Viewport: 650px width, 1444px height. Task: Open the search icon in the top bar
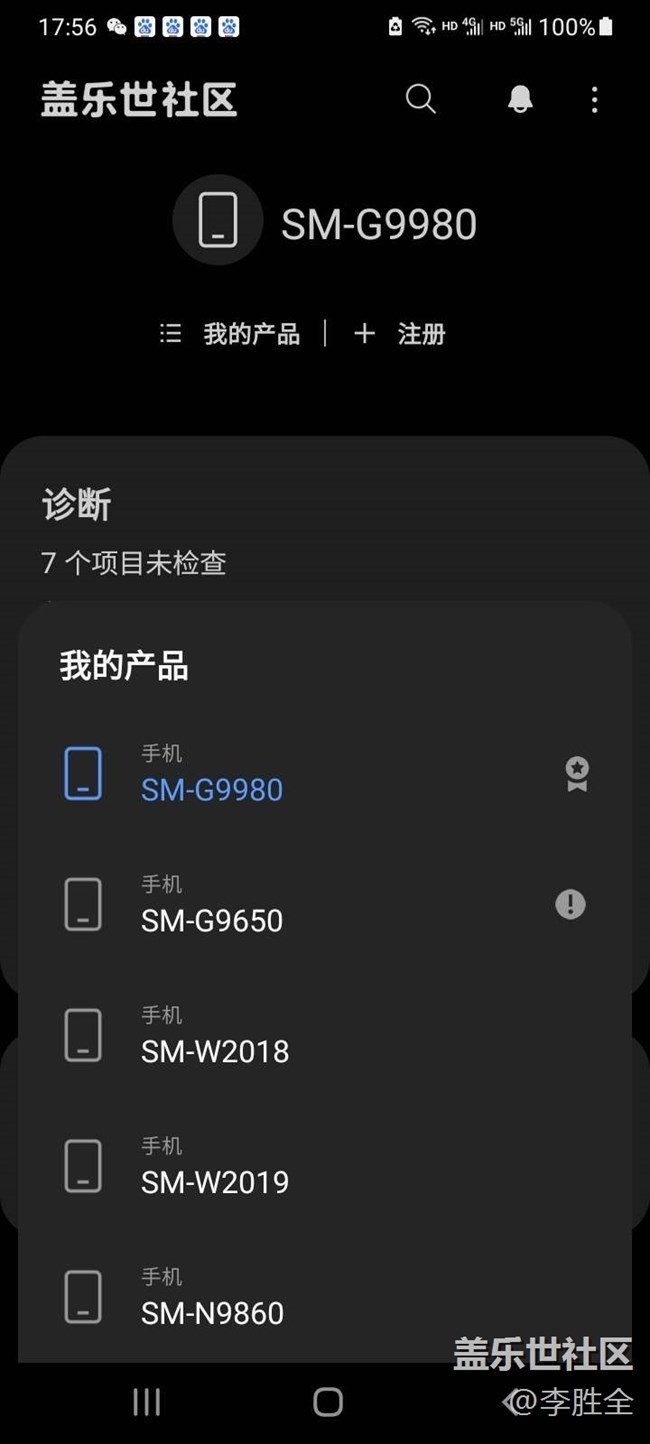coord(421,99)
